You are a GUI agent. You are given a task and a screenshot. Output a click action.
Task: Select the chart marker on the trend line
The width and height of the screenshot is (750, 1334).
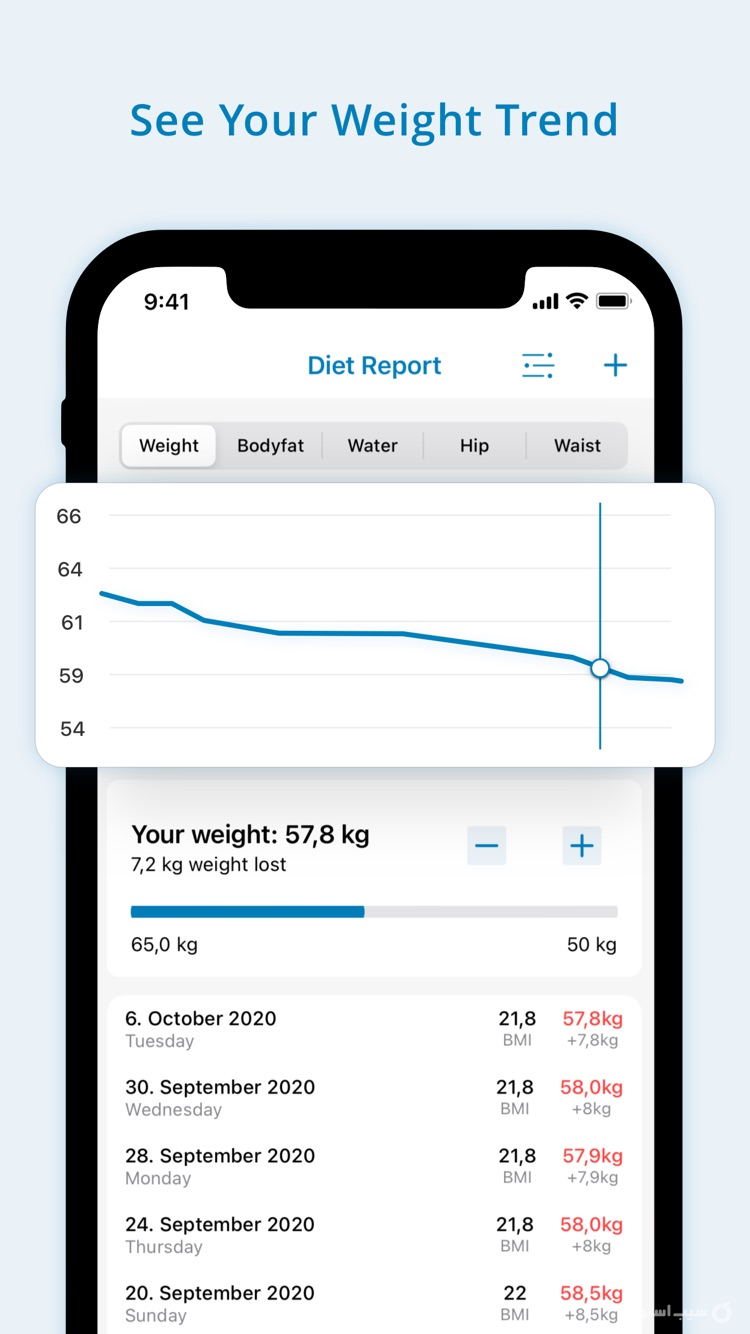(x=599, y=667)
